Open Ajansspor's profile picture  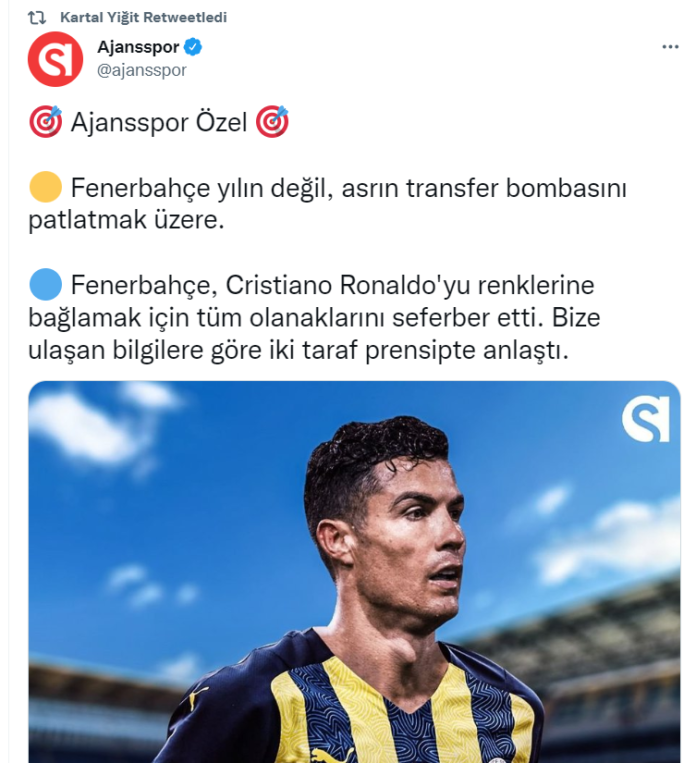point(55,59)
